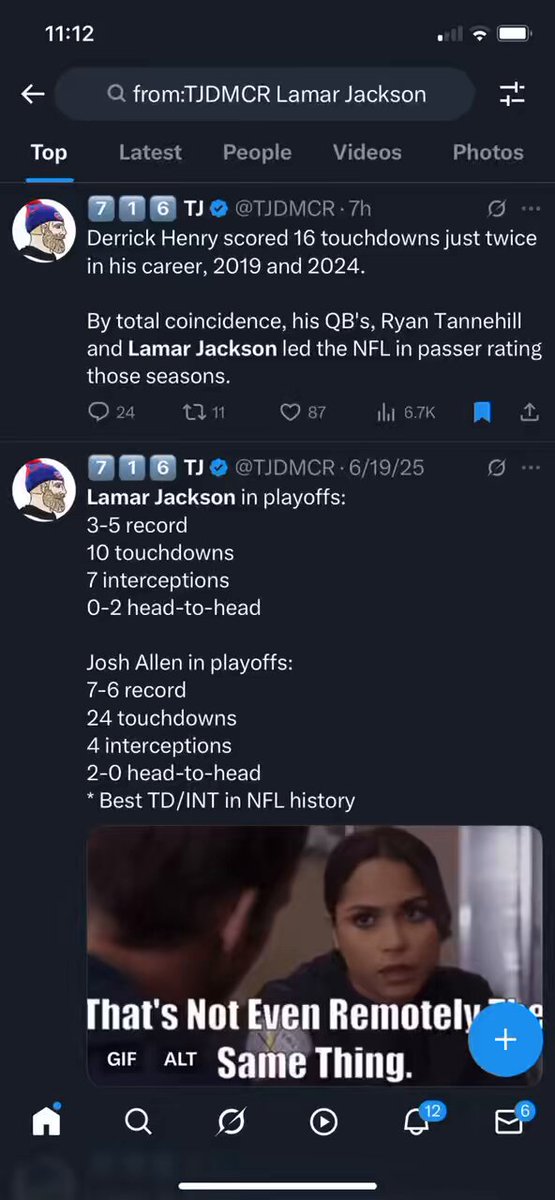Image resolution: width=555 pixels, height=1200 pixels.
Task: Compose a new post
Action: pyautogui.click(x=505, y=1040)
